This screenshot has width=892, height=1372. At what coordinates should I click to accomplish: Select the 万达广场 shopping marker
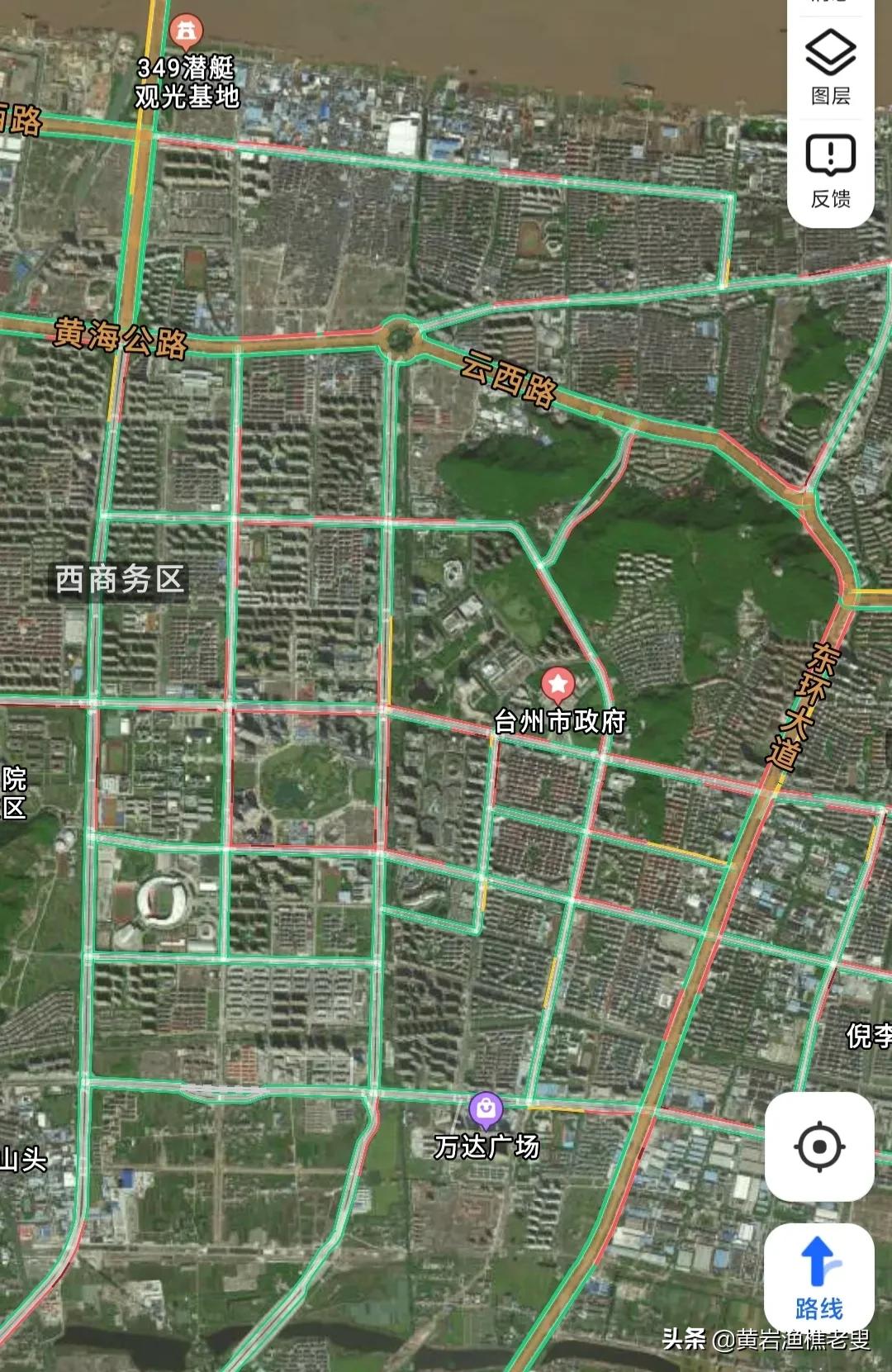486,1110
